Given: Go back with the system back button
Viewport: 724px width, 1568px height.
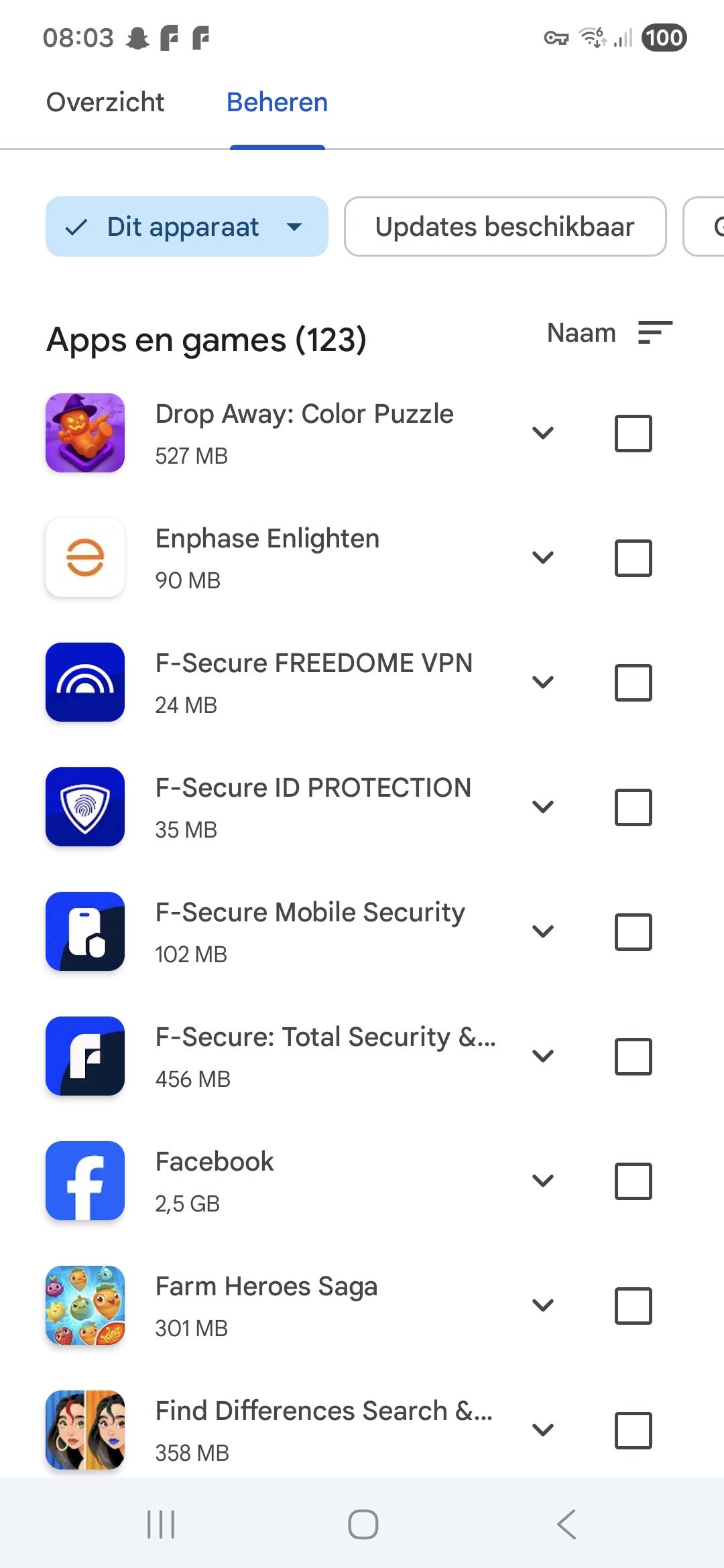Looking at the screenshot, I should 566,1524.
